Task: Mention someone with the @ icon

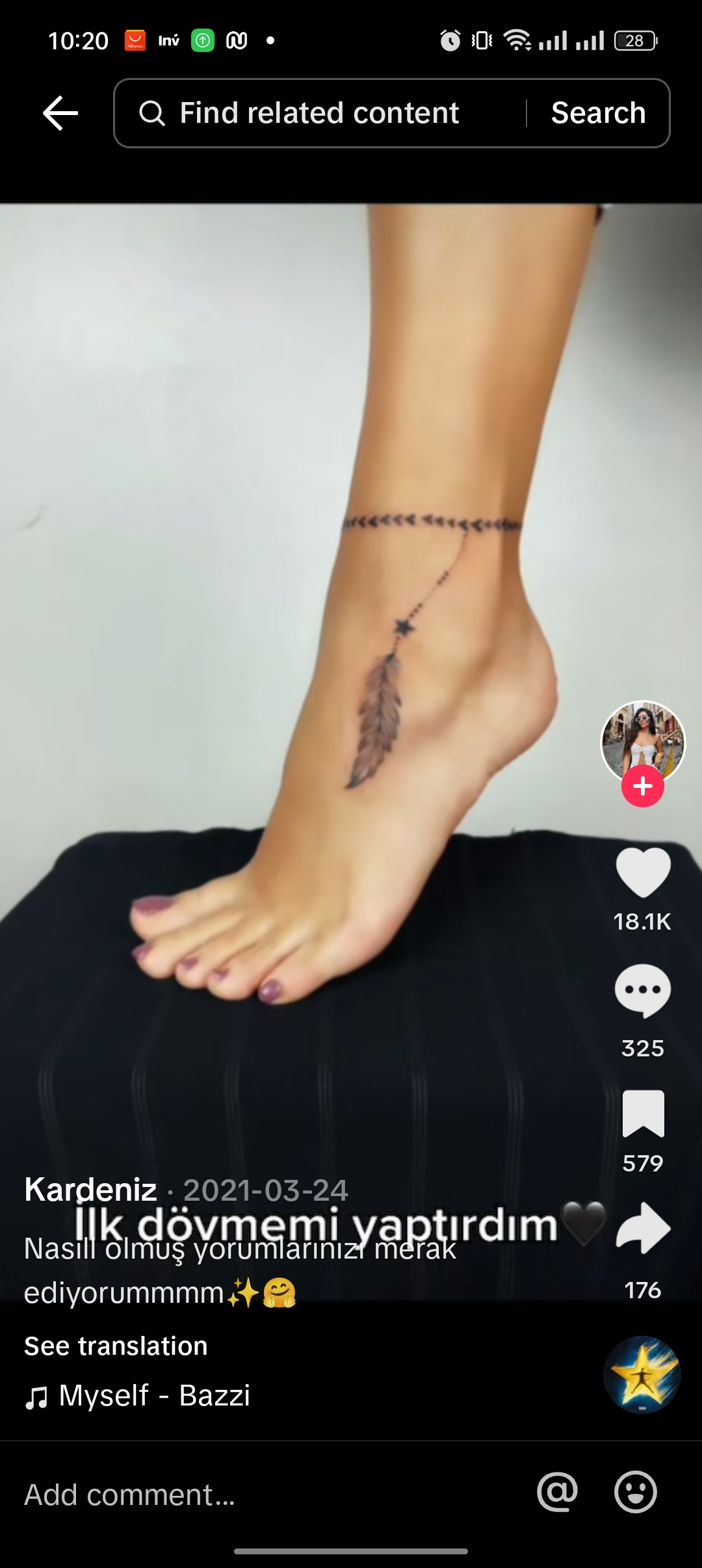Action: (557, 1492)
